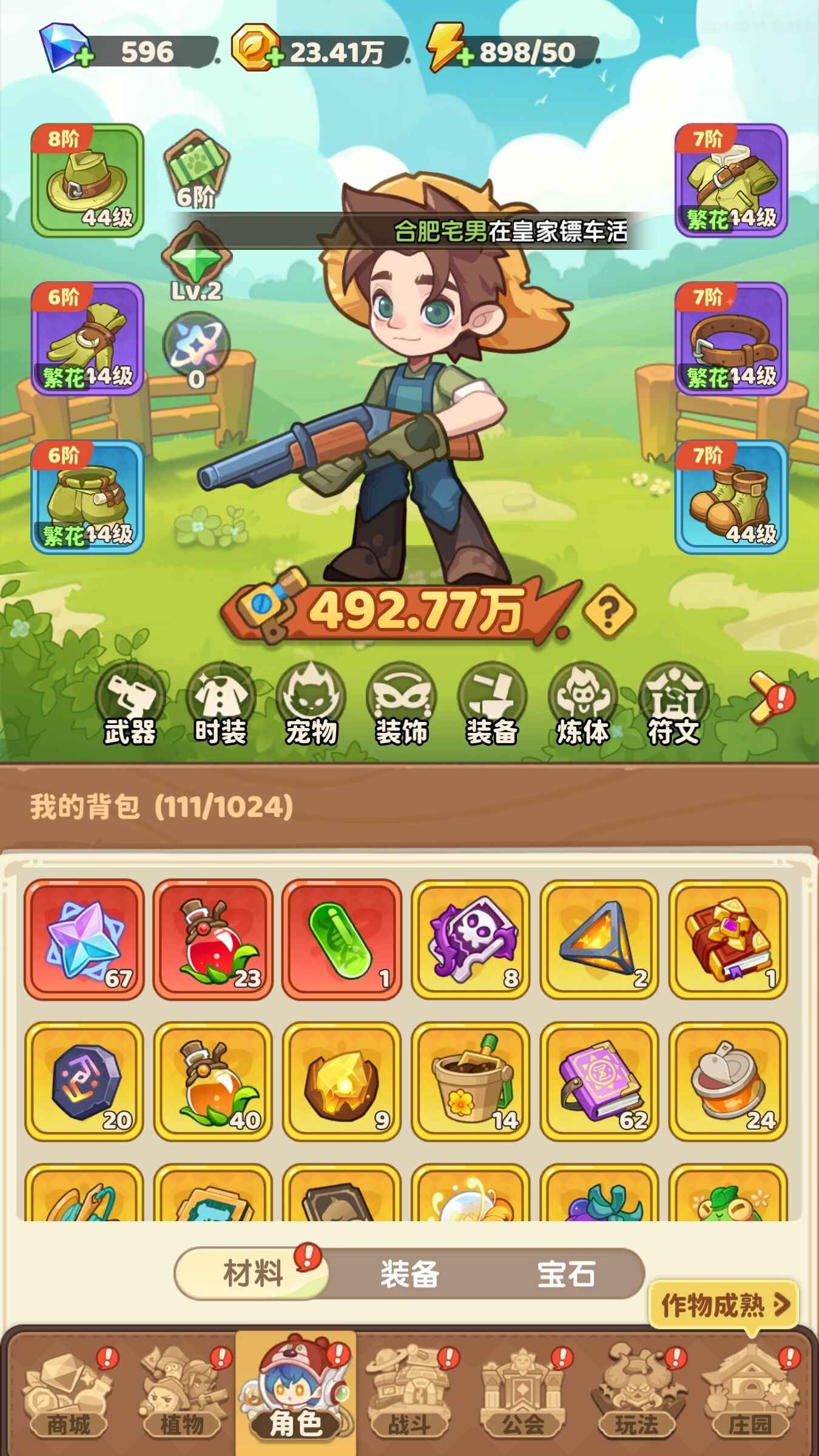Switch backpack to the 宝石 tab
The width and height of the screenshot is (819, 1456).
point(565,1273)
